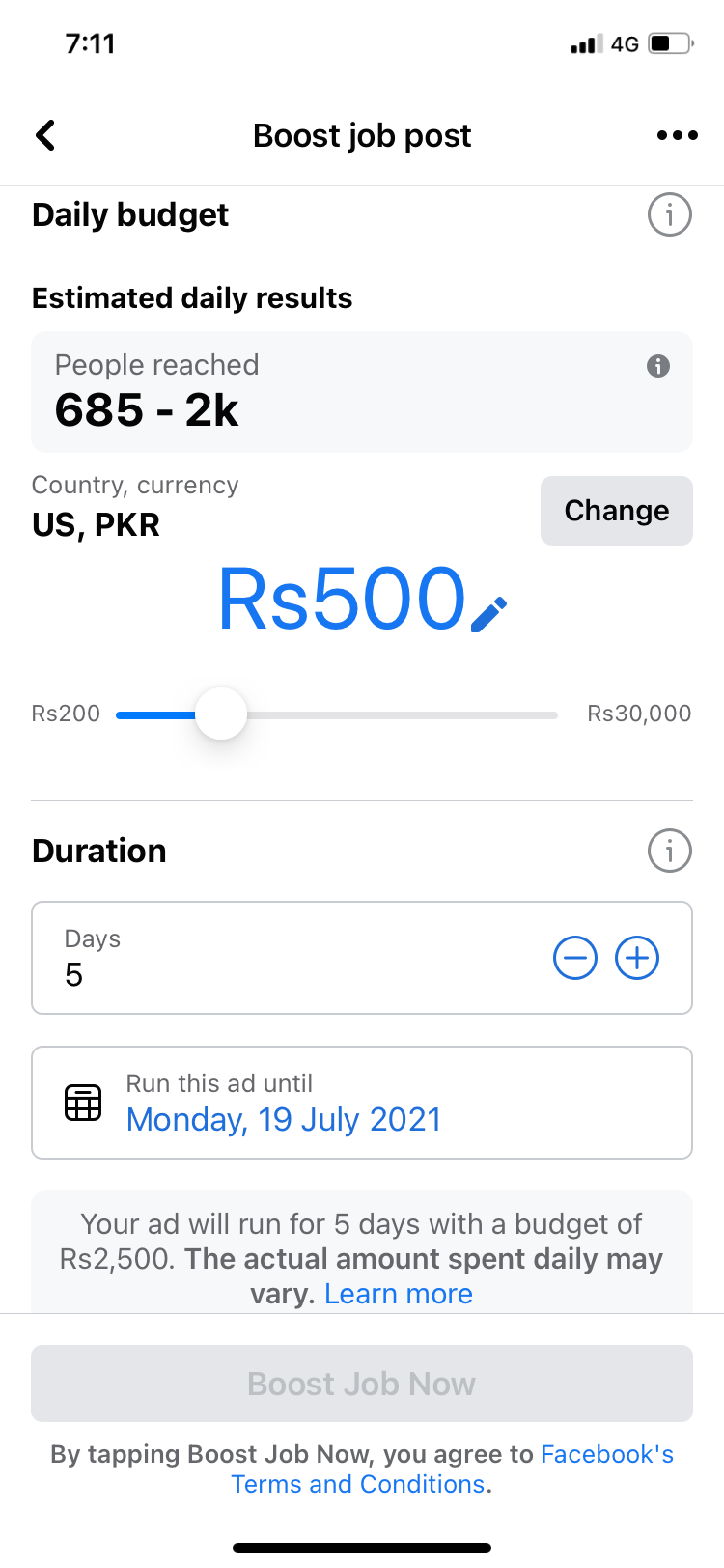Viewport: 724px width, 1568px height.
Task: Show info about People reached
Action: (x=658, y=366)
